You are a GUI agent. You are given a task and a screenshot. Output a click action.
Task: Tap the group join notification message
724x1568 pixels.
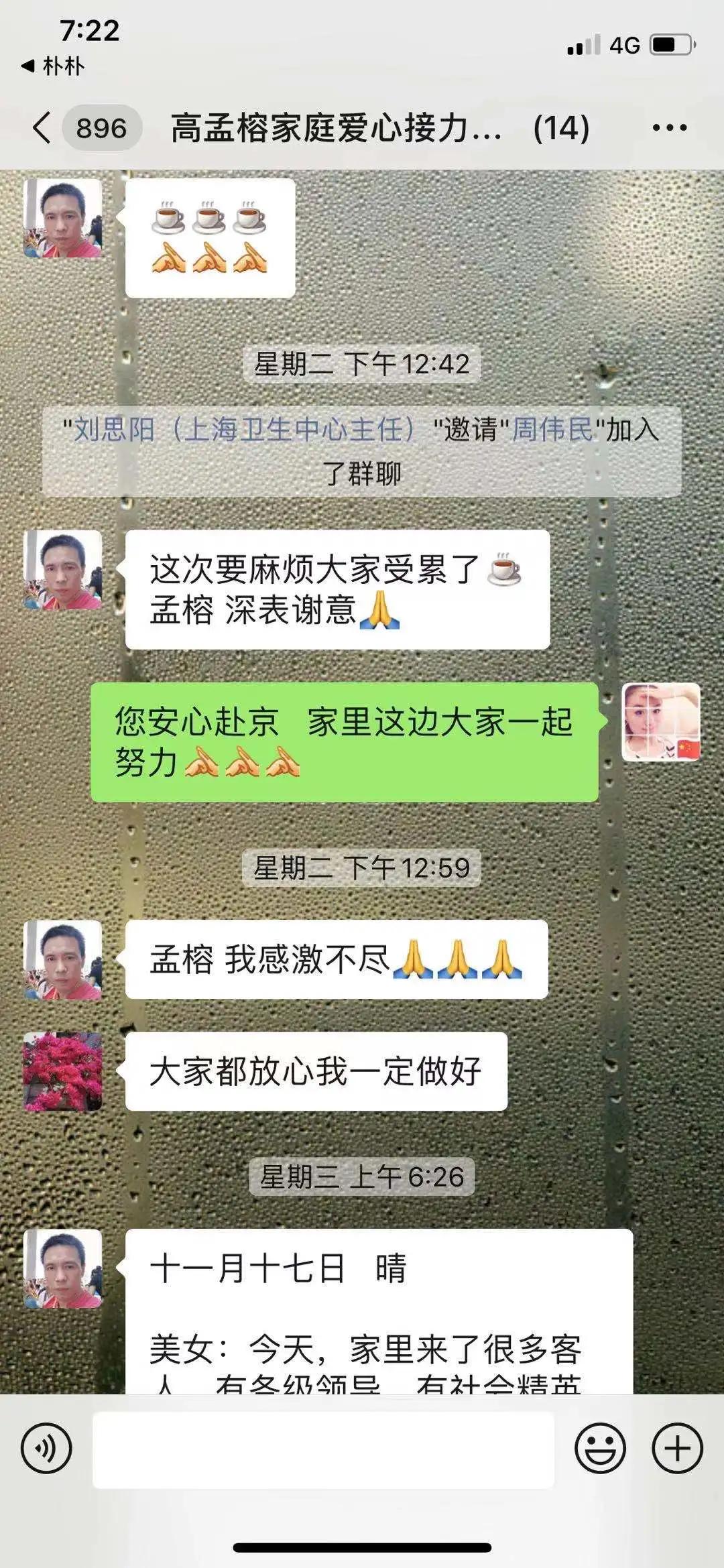coord(362,449)
